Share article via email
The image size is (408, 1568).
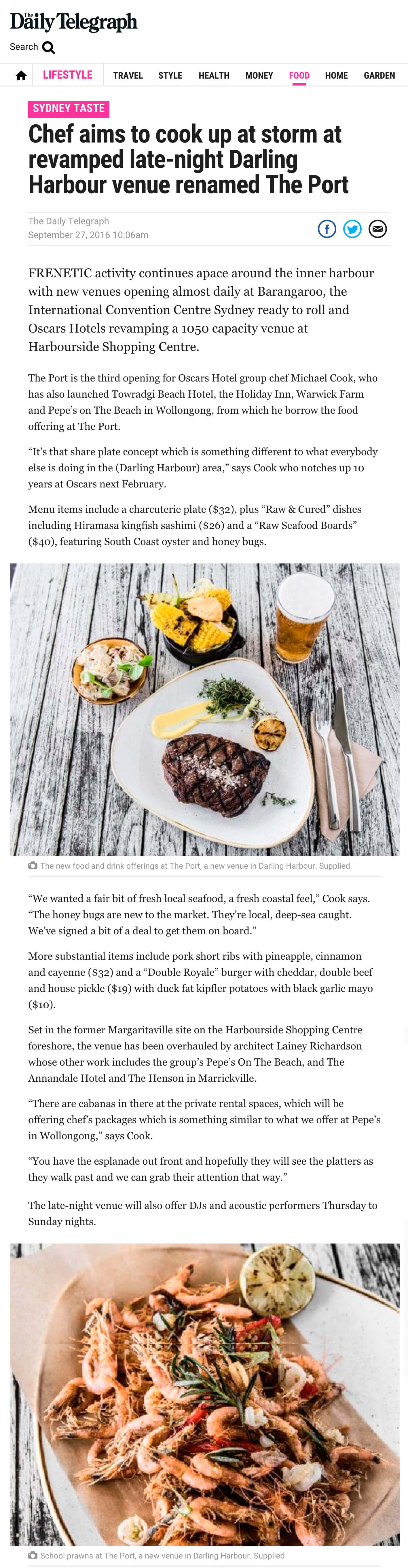click(x=377, y=229)
